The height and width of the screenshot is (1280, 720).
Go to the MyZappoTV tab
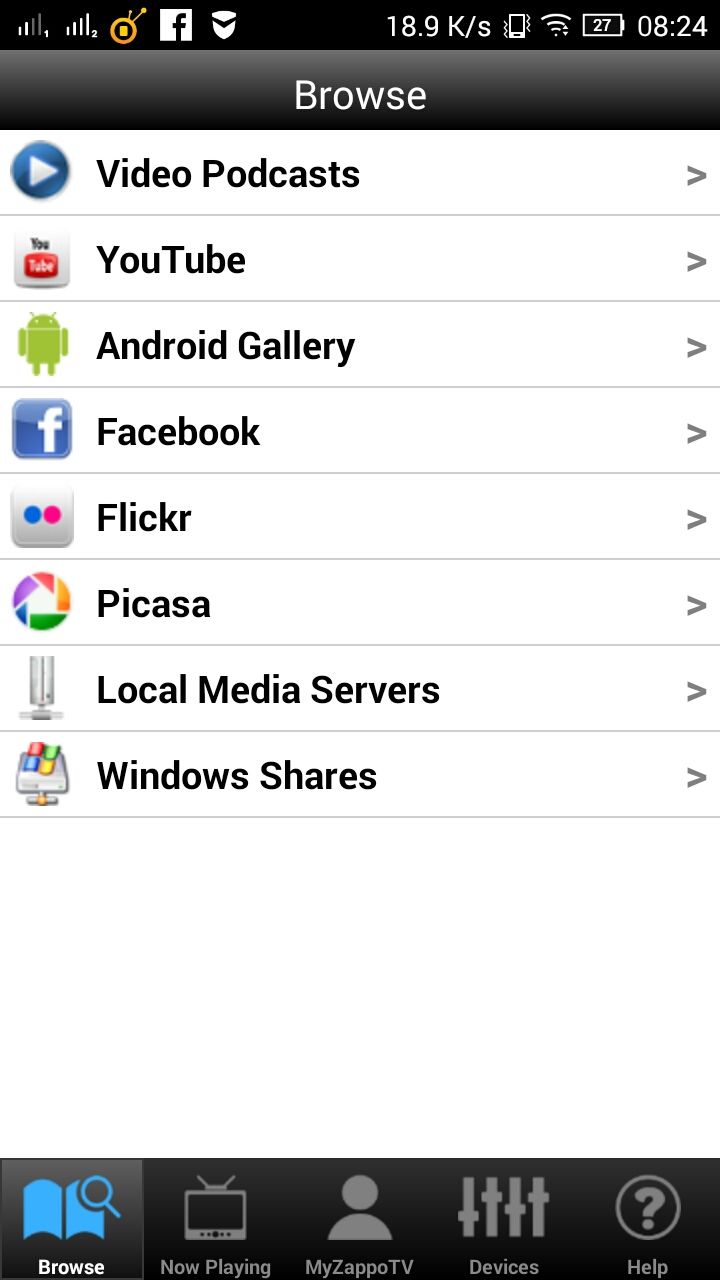(x=359, y=1220)
